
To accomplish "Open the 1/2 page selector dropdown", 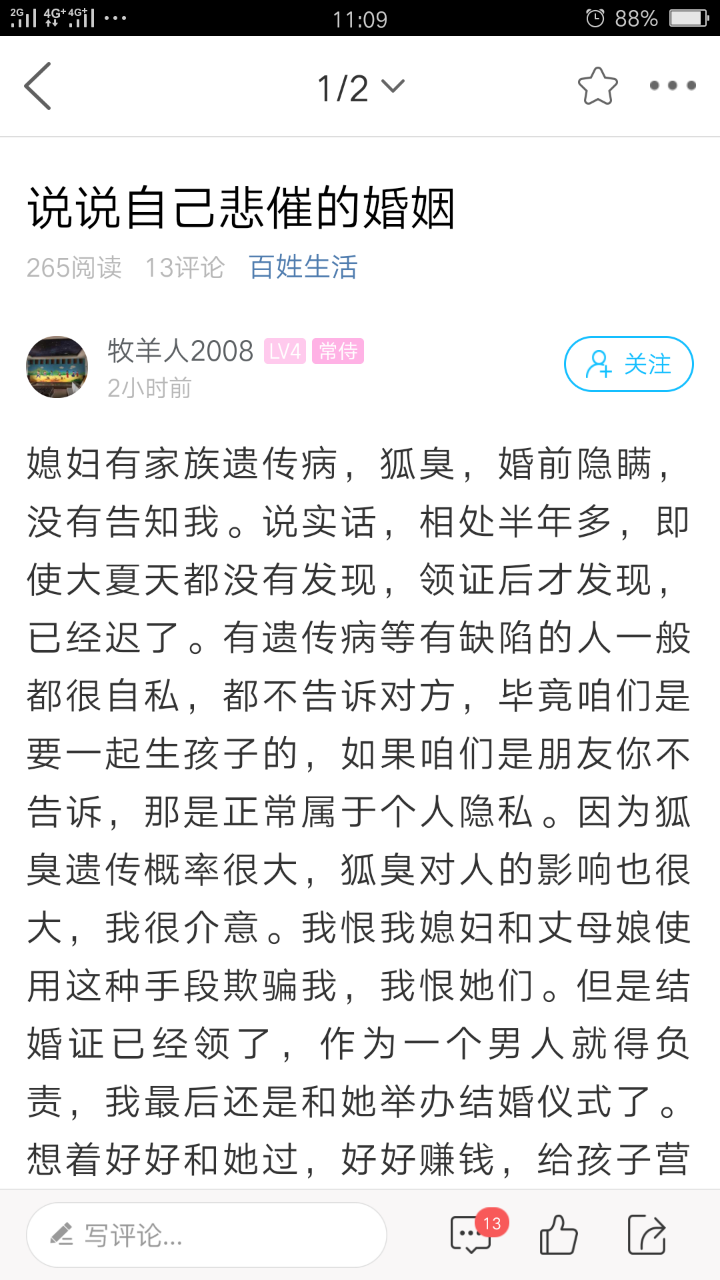I will click(360, 88).
